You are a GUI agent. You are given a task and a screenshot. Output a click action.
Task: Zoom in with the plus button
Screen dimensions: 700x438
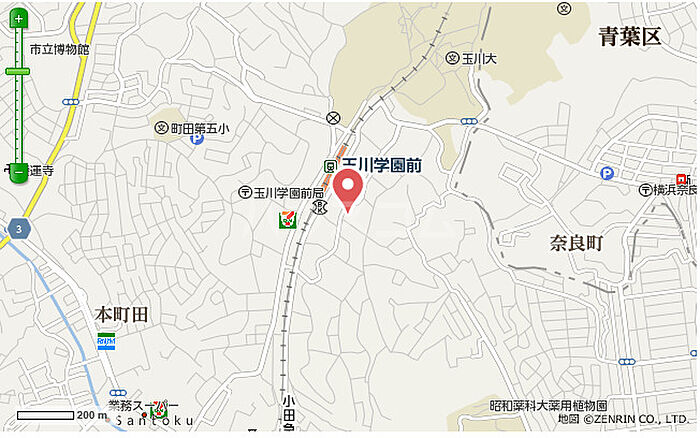coord(17,19)
